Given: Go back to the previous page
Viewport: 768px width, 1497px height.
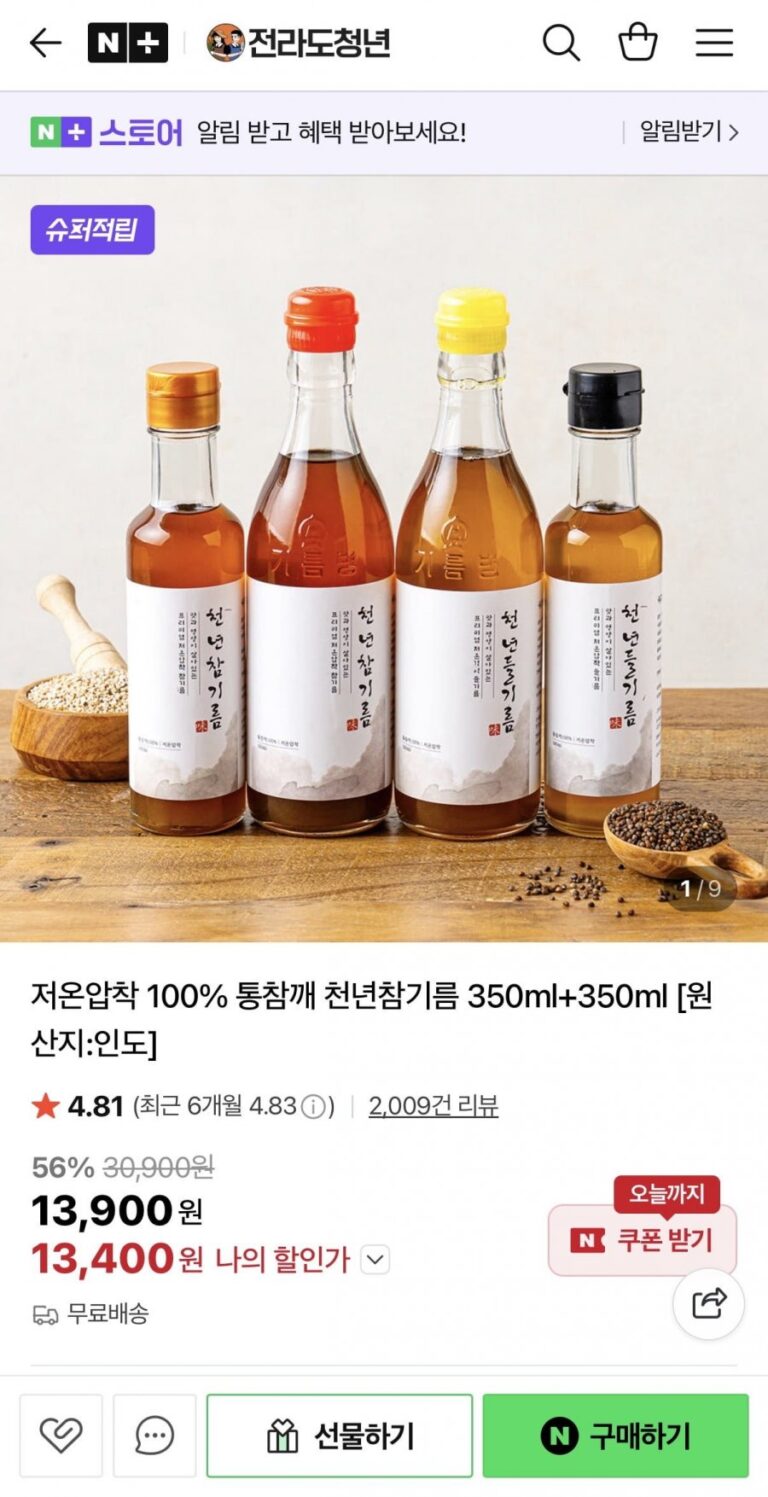Looking at the screenshot, I should (x=45, y=43).
